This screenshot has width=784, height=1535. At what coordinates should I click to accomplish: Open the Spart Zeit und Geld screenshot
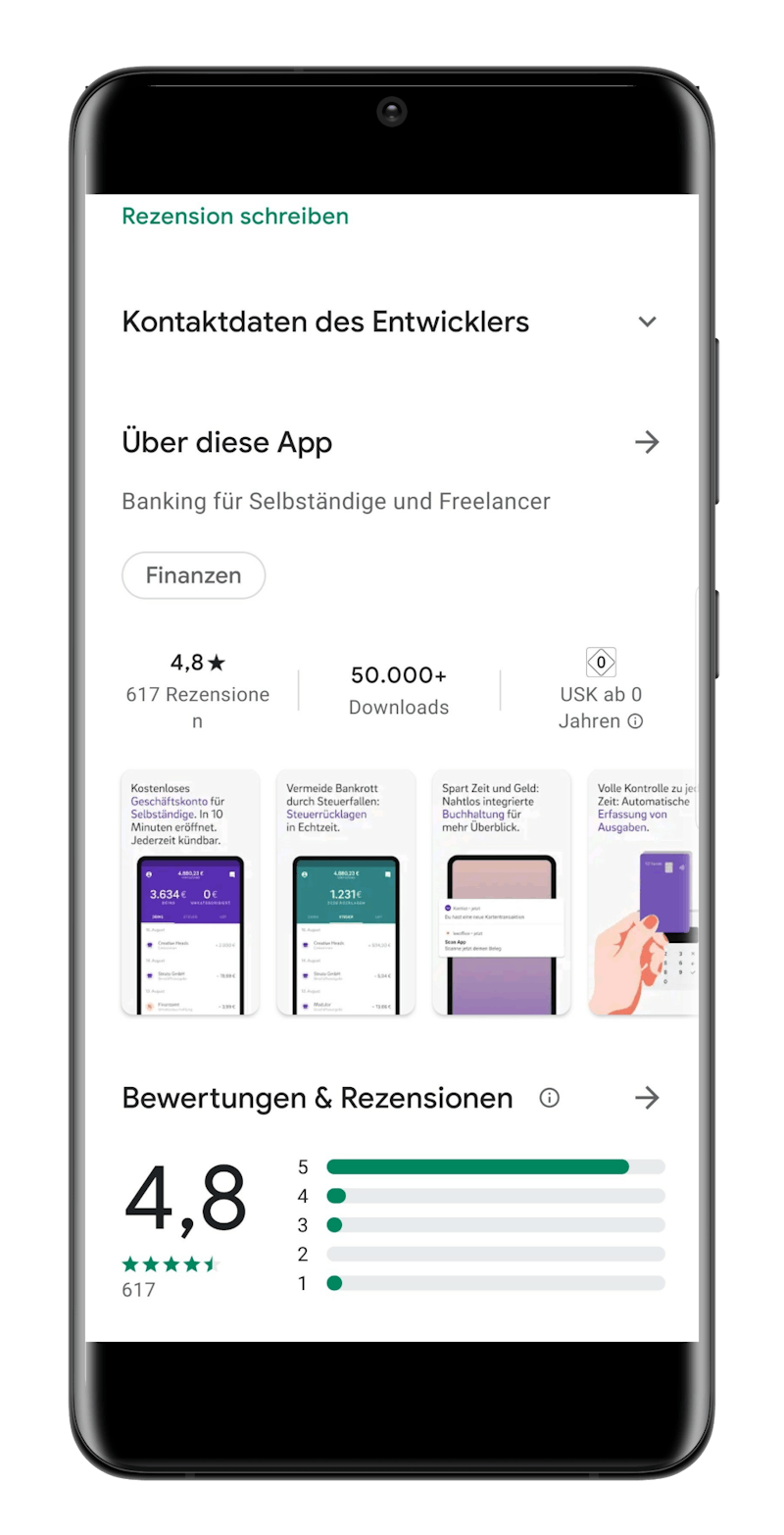click(x=502, y=893)
